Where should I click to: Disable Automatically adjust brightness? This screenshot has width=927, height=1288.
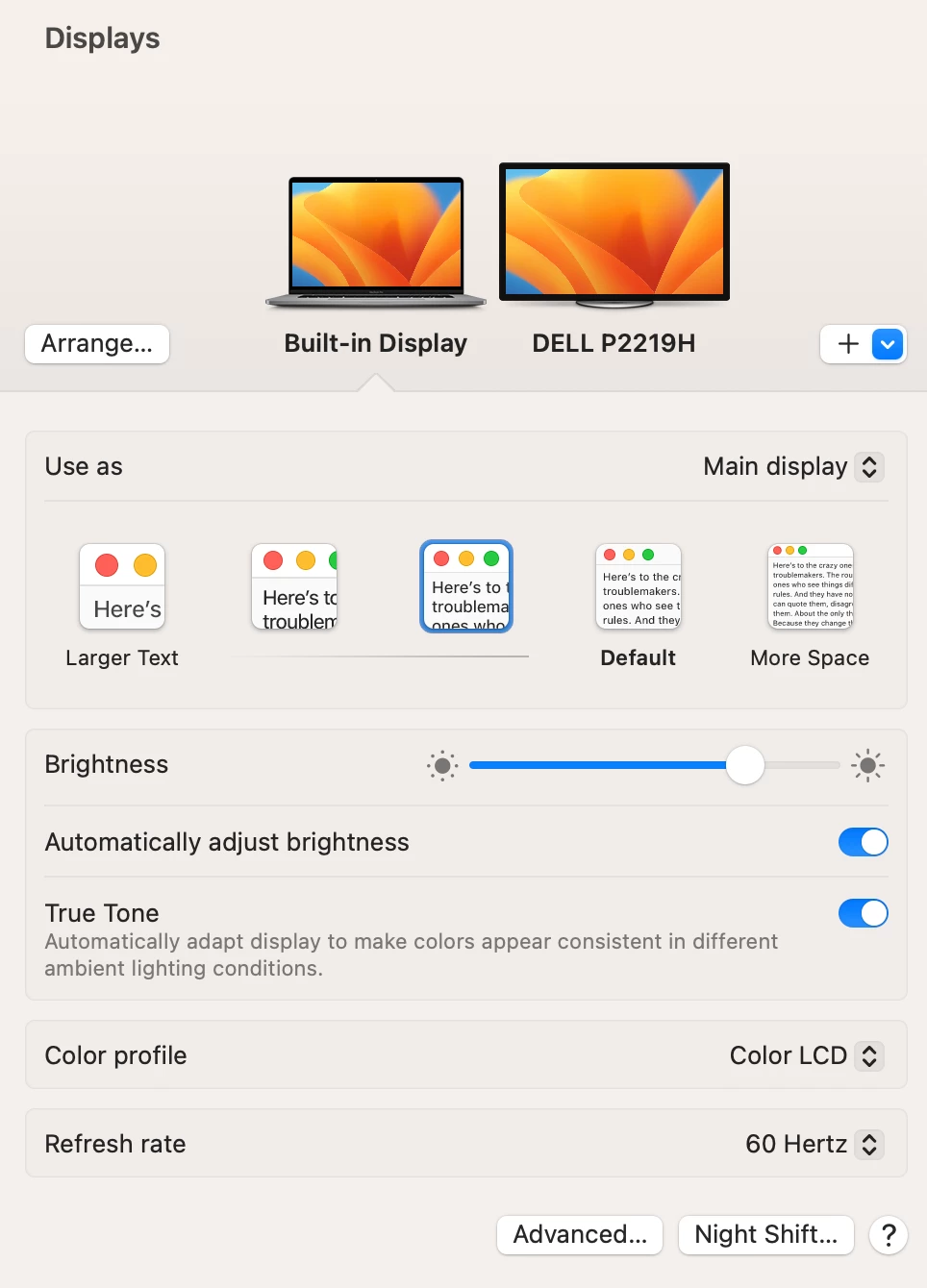click(x=863, y=842)
